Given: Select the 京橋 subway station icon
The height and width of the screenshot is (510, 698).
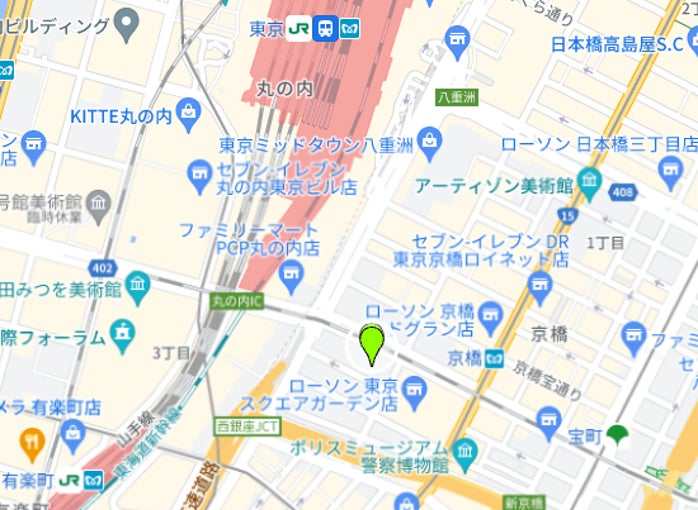Looking at the screenshot, I should point(494,358).
